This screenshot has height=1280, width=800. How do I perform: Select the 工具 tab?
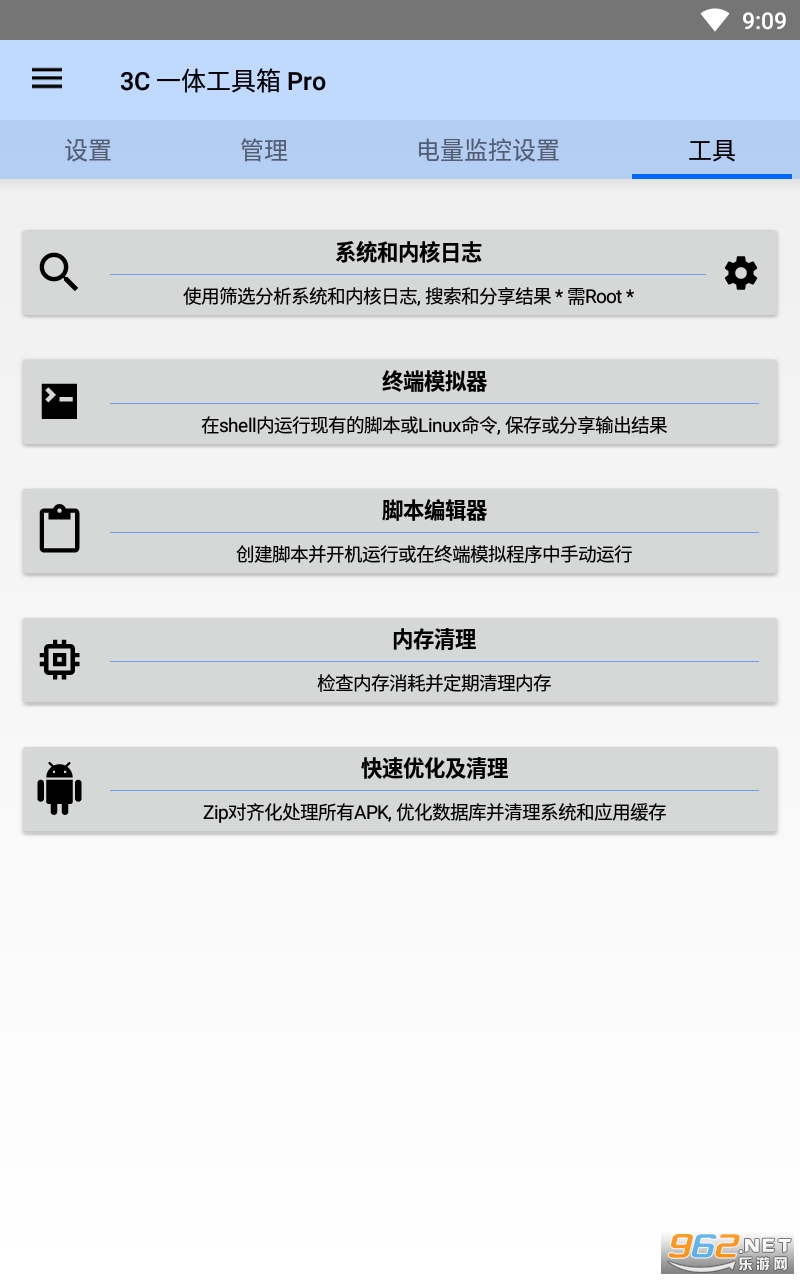[x=712, y=151]
